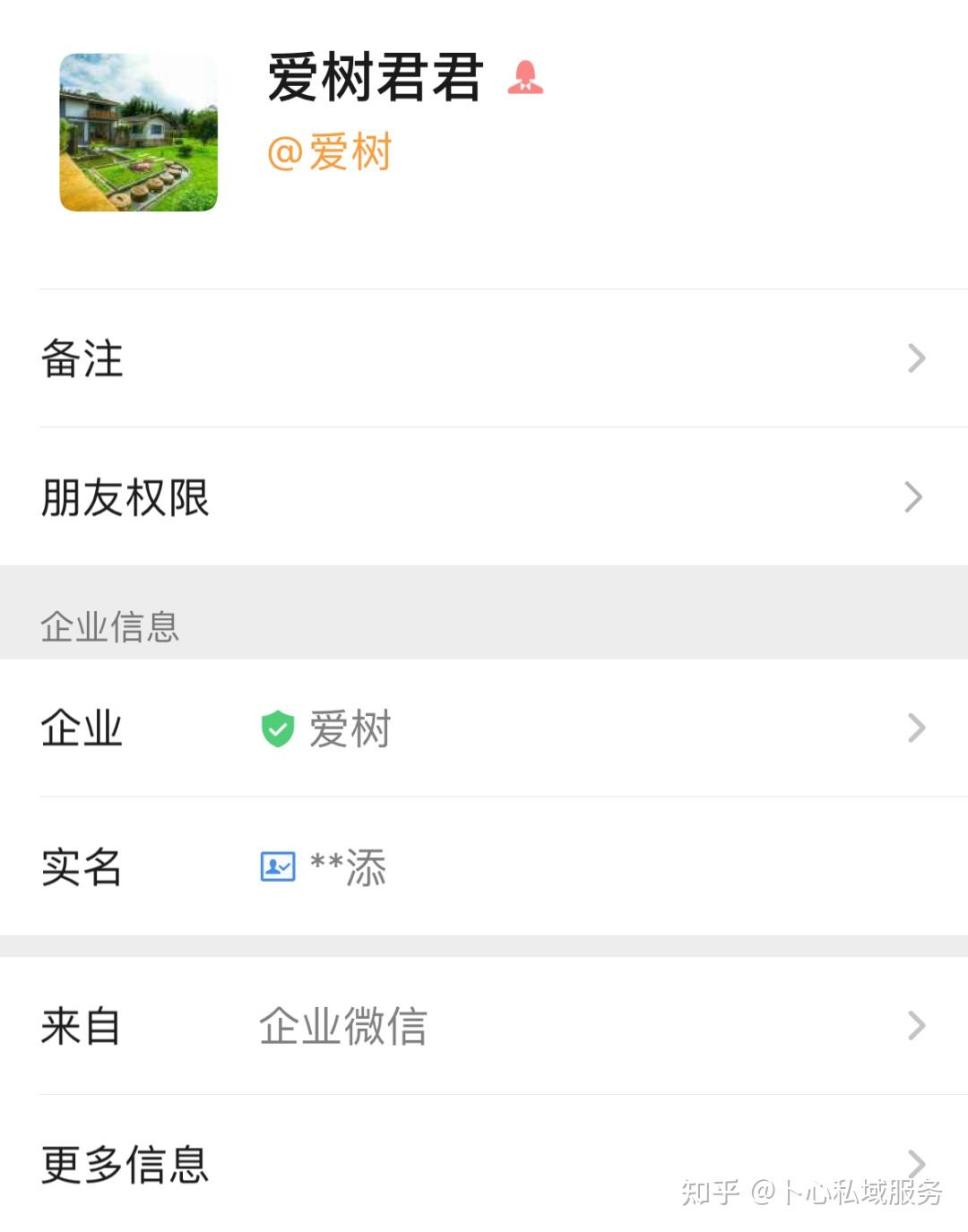This screenshot has width=968, height=1232.
Task: Open 朋友权限 friend permissions
Action: [484, 497]
